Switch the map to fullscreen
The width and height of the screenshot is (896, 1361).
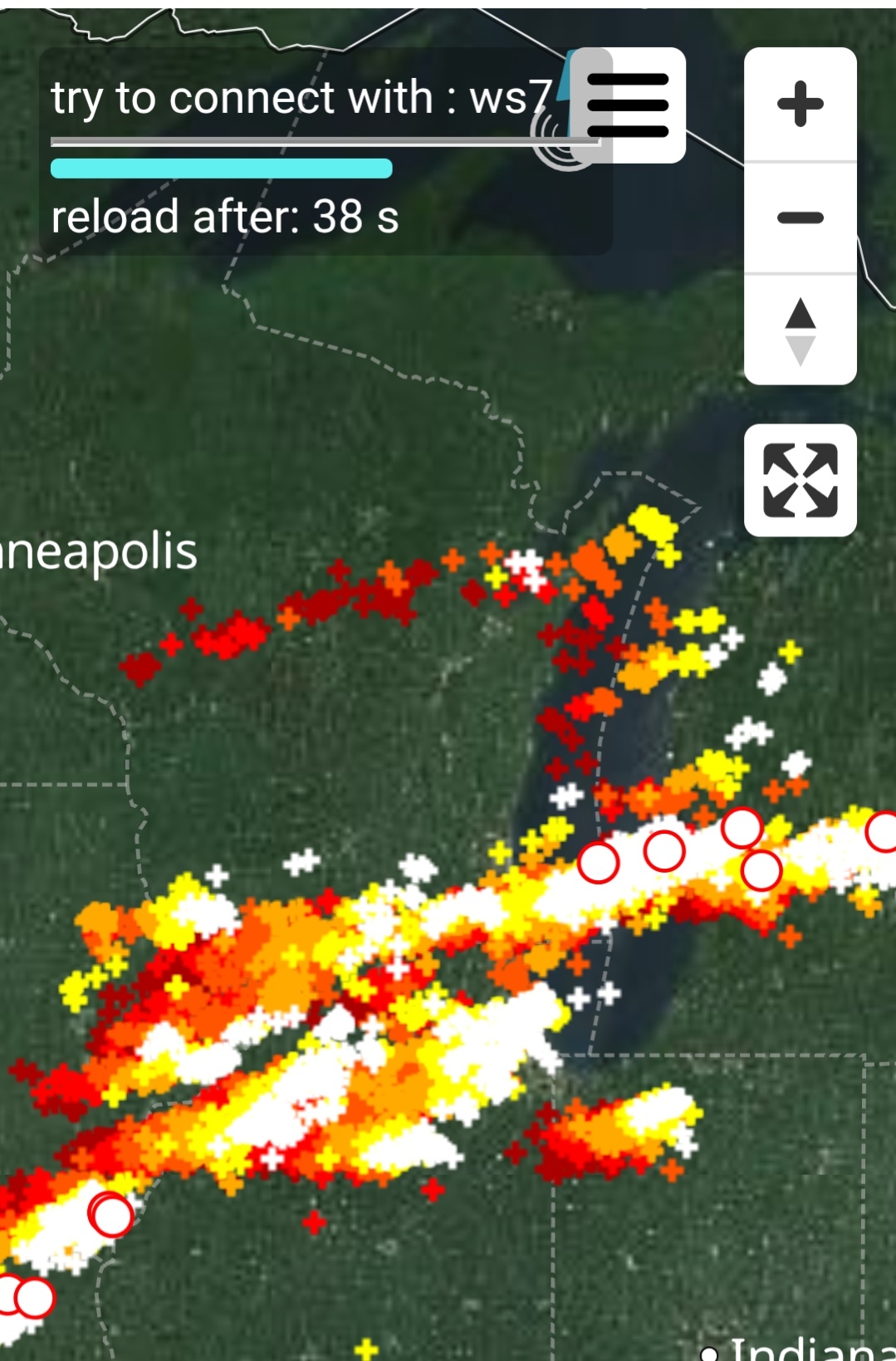800,480
